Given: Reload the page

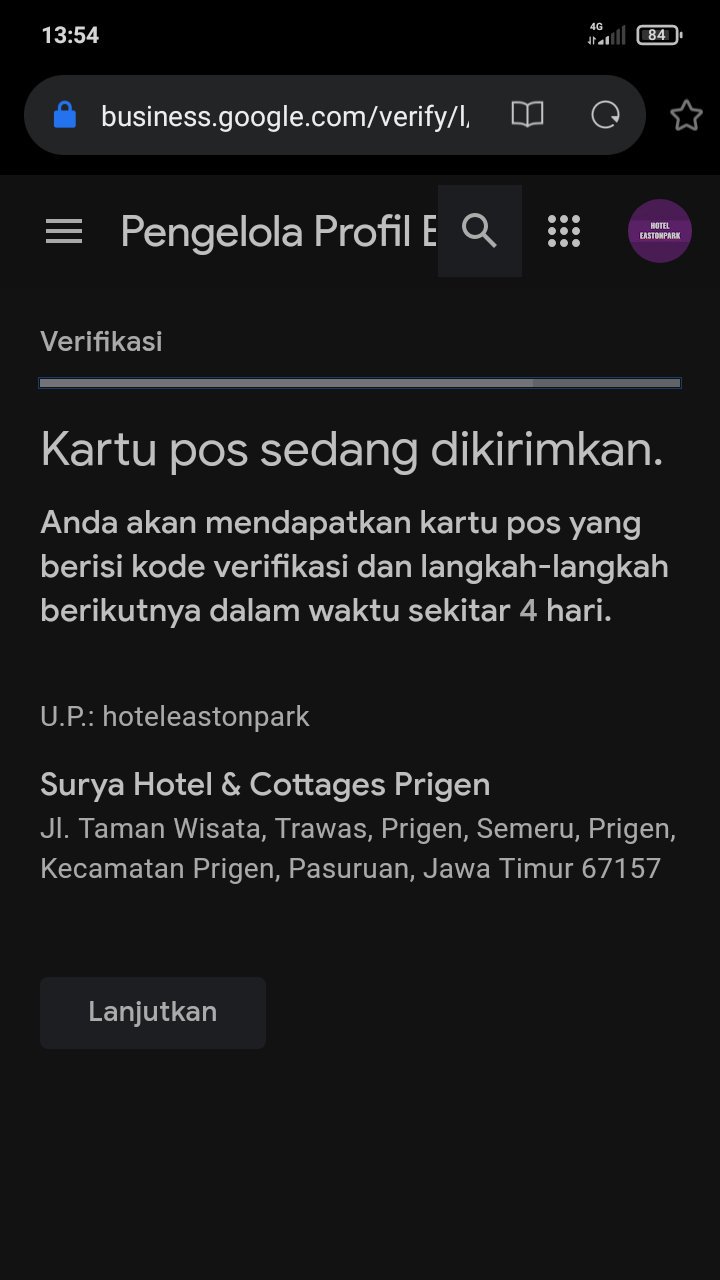Looking at the screenshot, I should tap(606, 115).
